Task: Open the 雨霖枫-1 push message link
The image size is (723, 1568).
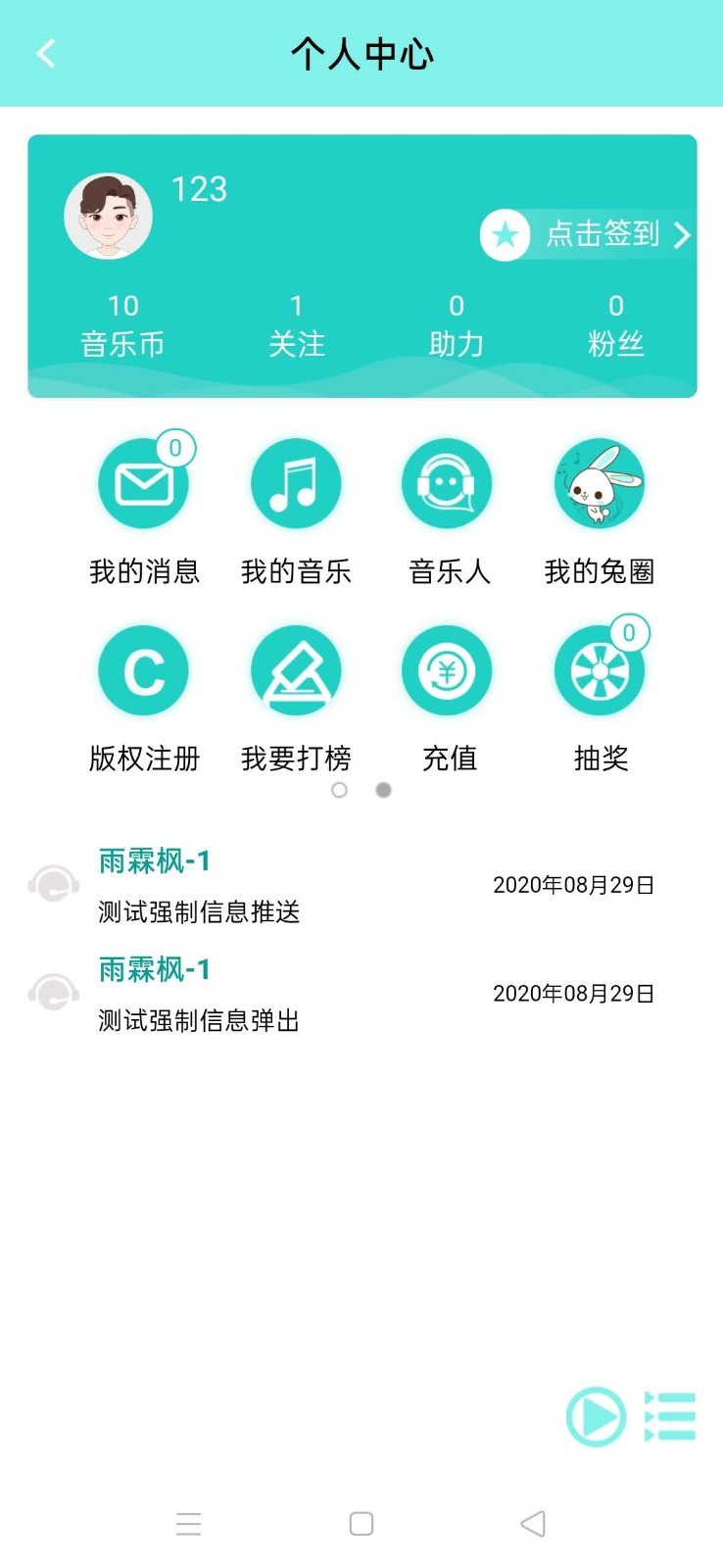Action: tap(153, 860)
